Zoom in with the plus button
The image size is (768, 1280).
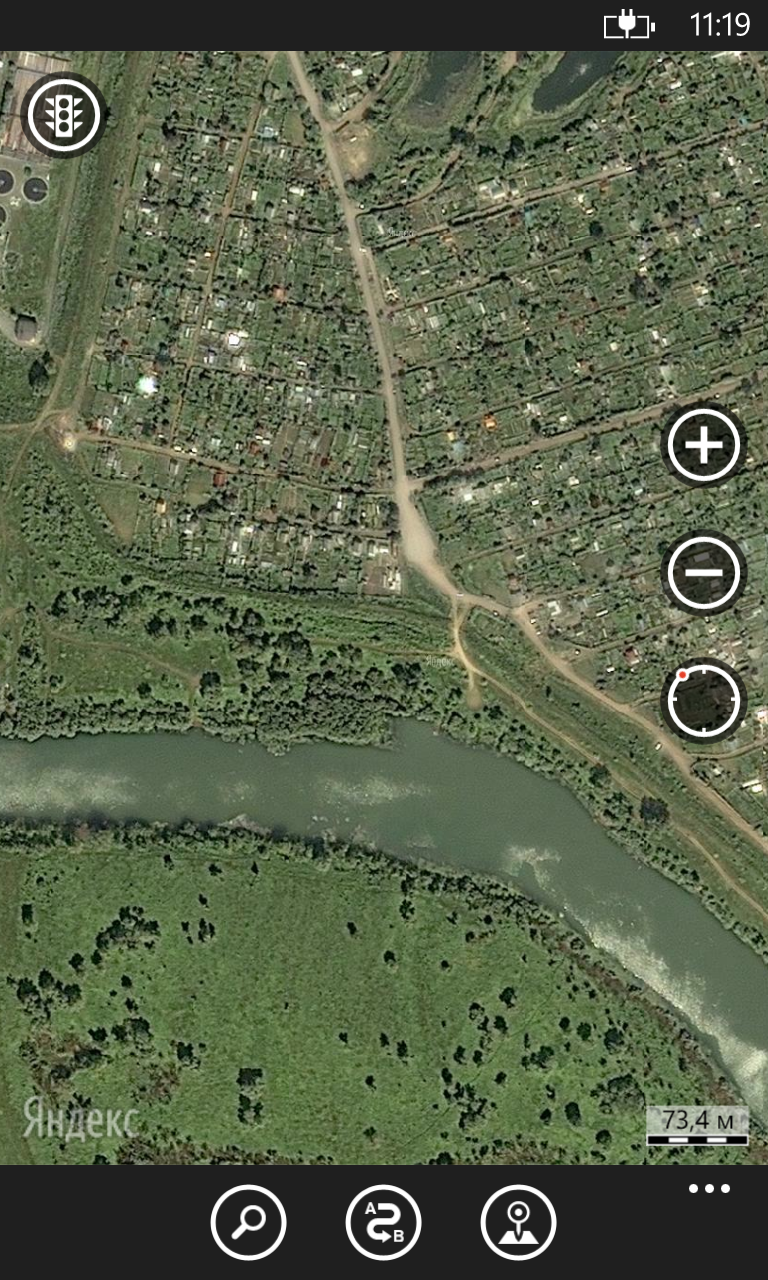[x=704, y=446]
